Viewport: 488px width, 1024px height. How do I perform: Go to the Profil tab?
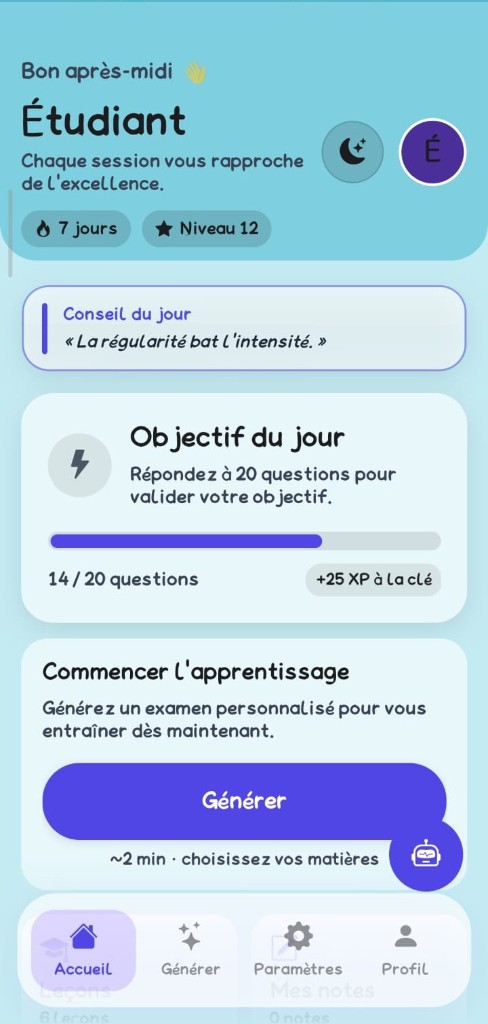pos(406,950)
